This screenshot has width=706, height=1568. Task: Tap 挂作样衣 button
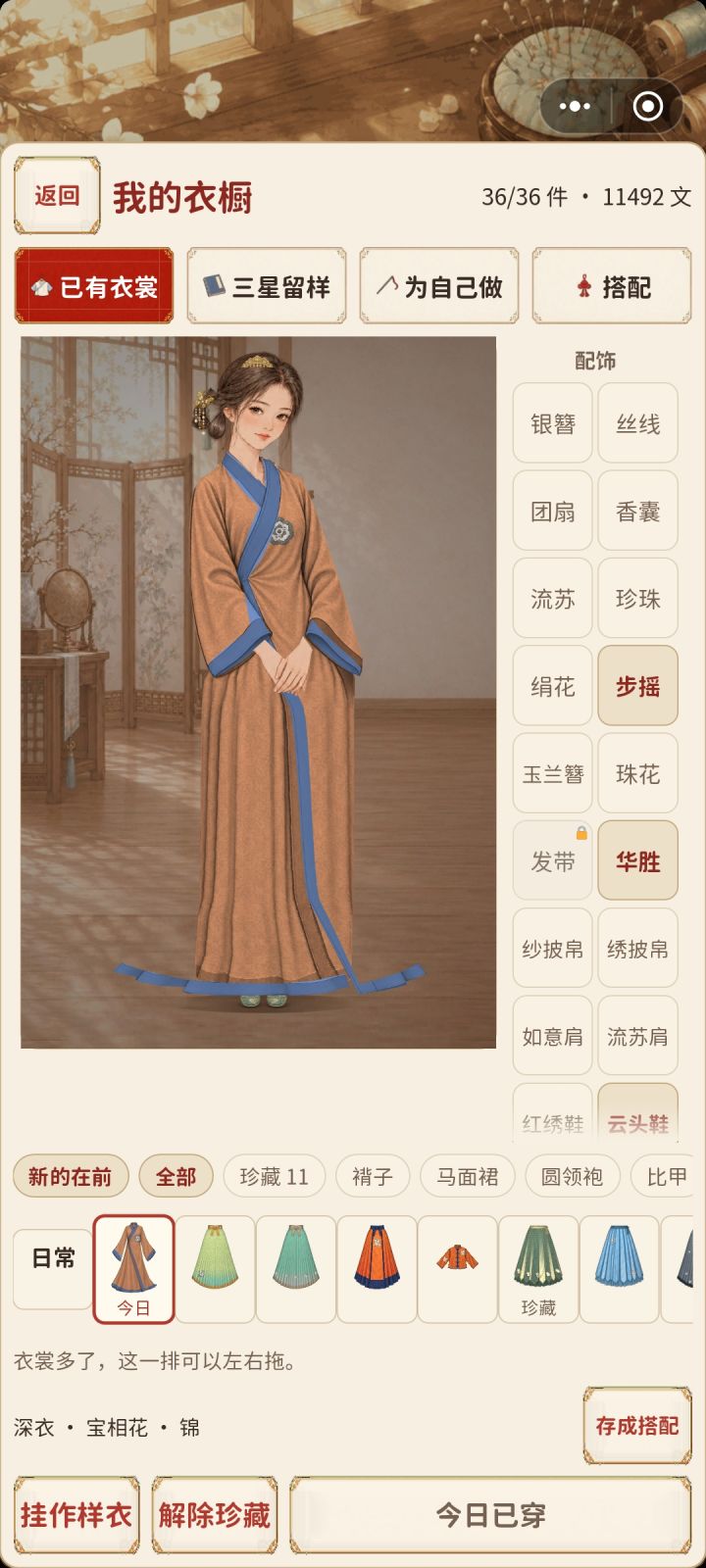click(76, 1515)
